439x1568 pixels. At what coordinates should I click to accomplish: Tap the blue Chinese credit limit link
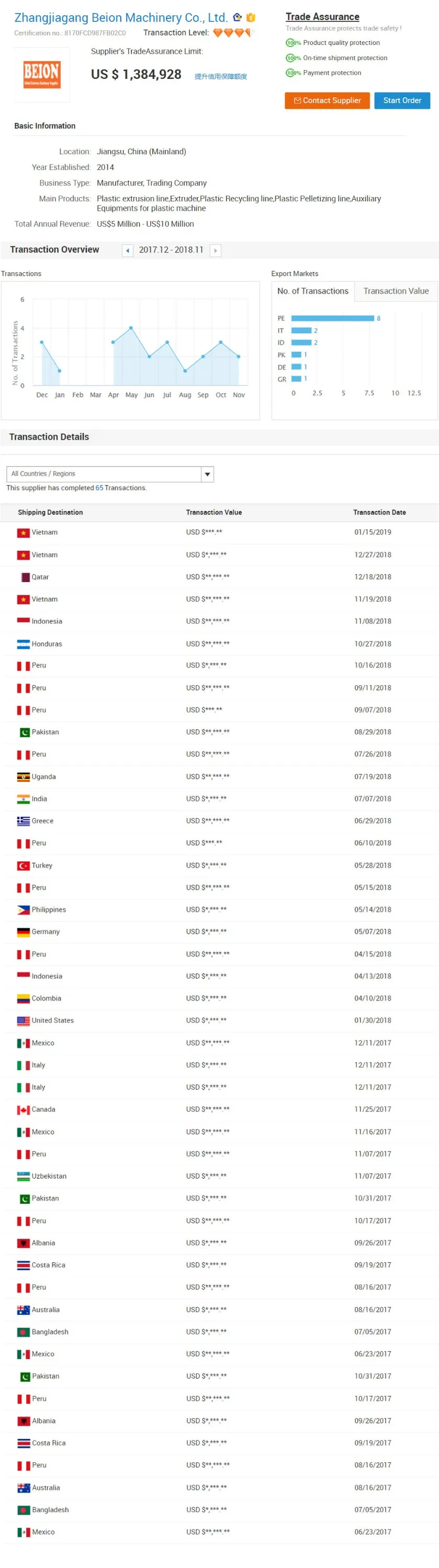[x=221, y=77]
